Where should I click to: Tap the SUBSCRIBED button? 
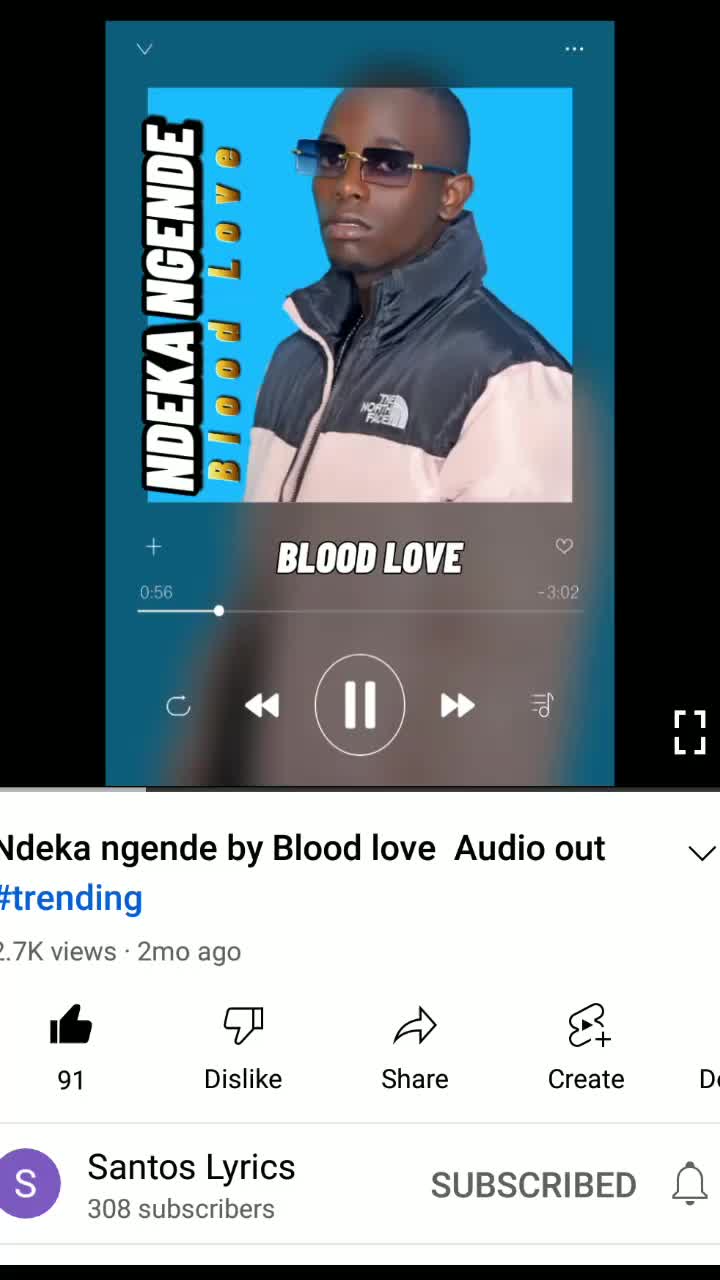pyautogui.click(x=534, y=1185)
